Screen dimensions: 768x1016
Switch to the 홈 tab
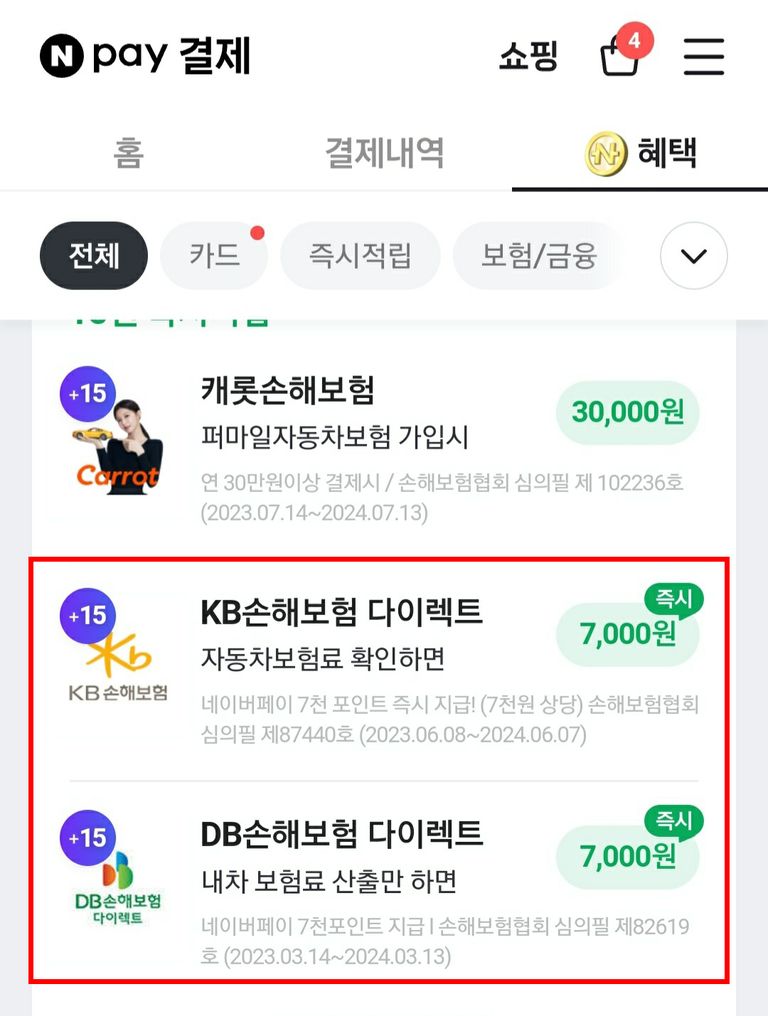[x=128, y=153]
